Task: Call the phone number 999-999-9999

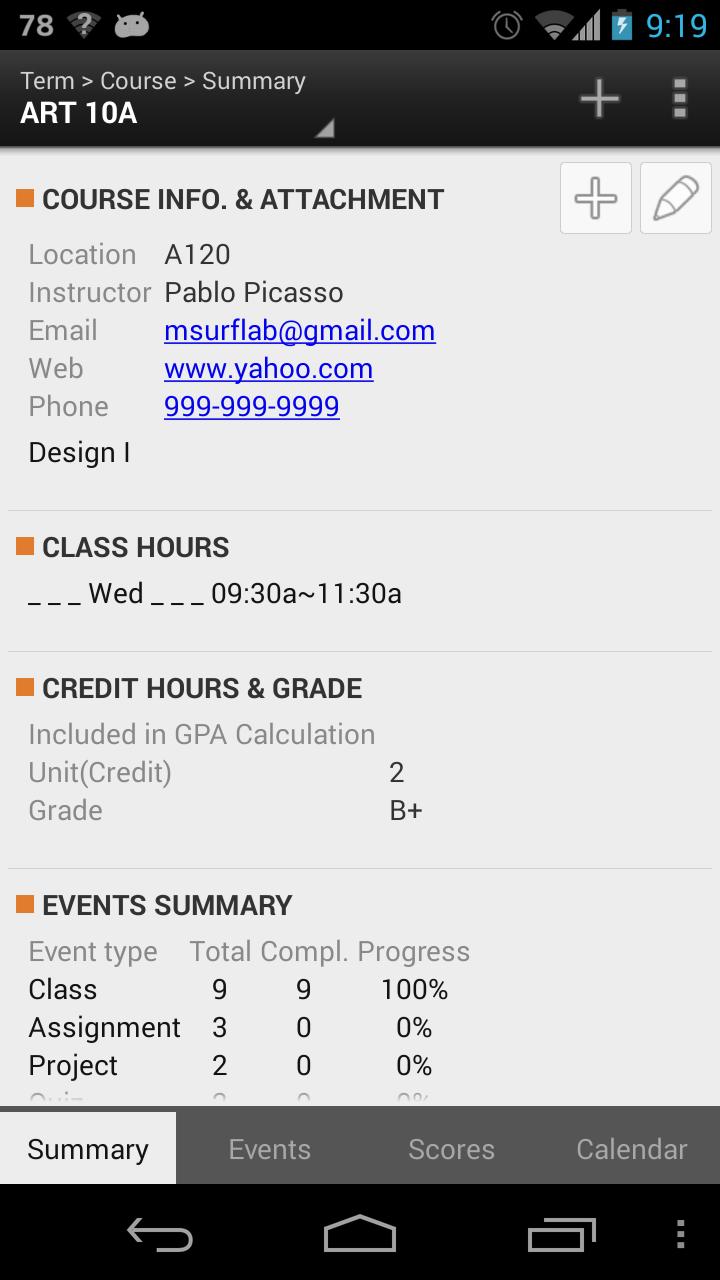Action: pos(251,407)
